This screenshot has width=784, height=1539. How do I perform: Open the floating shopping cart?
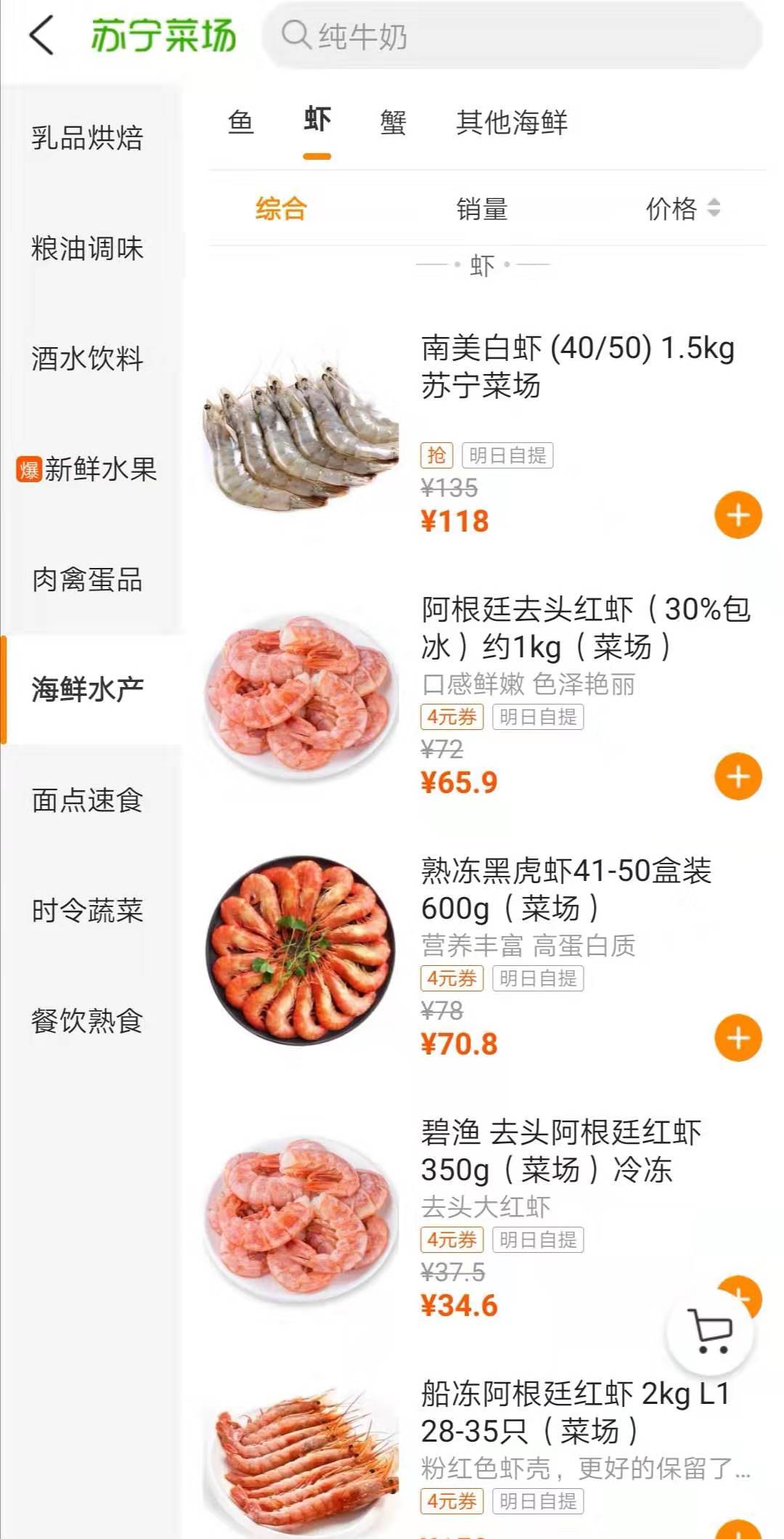tap(711, 1332)
